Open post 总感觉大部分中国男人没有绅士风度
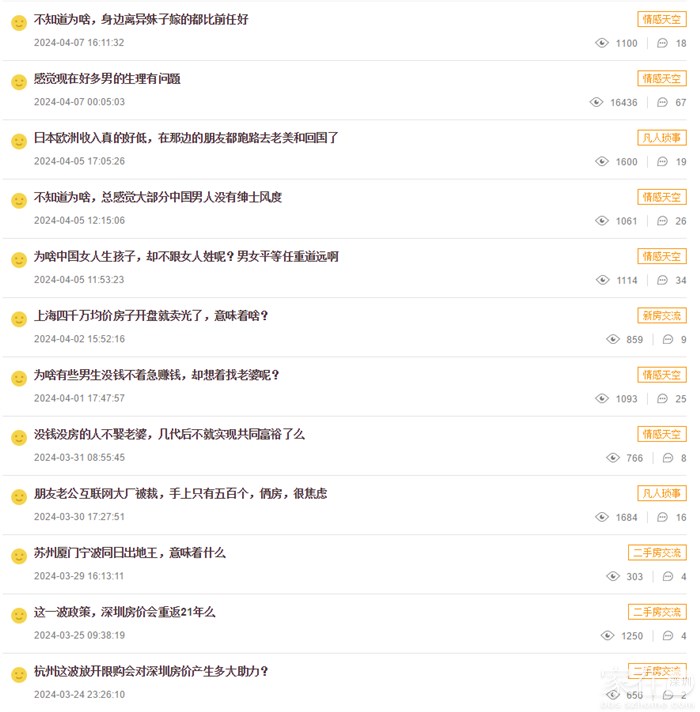 pyautogui.click(x=158, y=197)
